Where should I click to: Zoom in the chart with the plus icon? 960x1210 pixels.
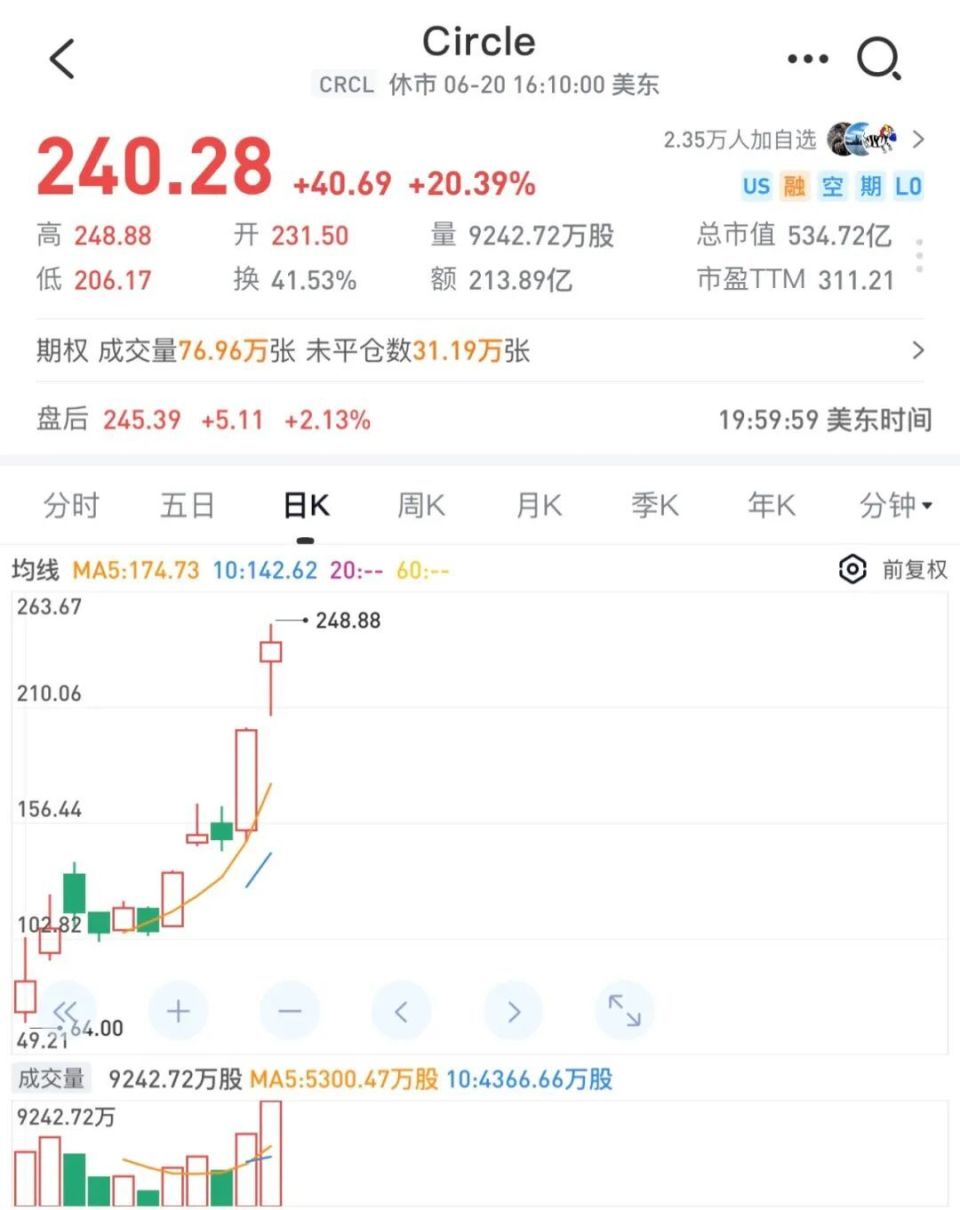(x=179, y=1011)
